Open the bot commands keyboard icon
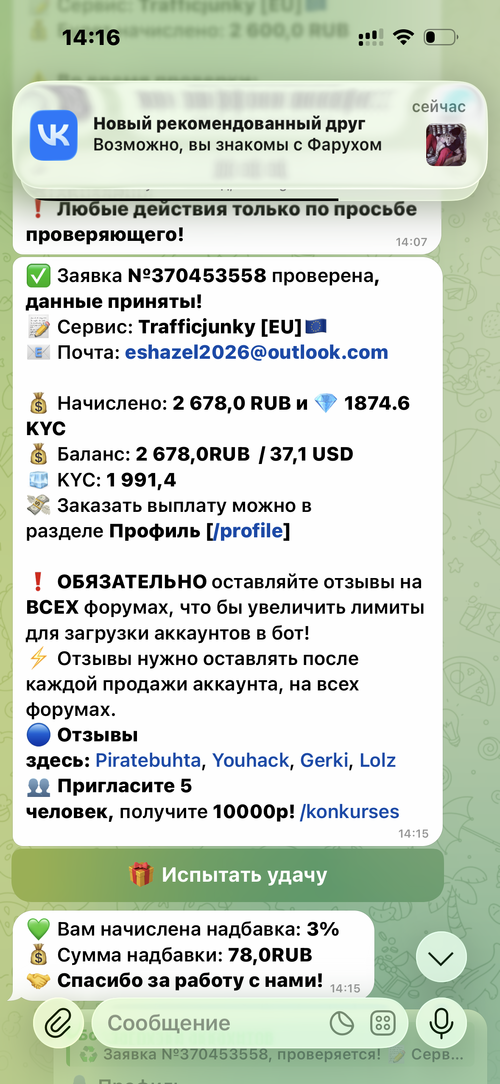Image resolution: width=500 pixels, height=1084 pixels. pos(382,1024)
